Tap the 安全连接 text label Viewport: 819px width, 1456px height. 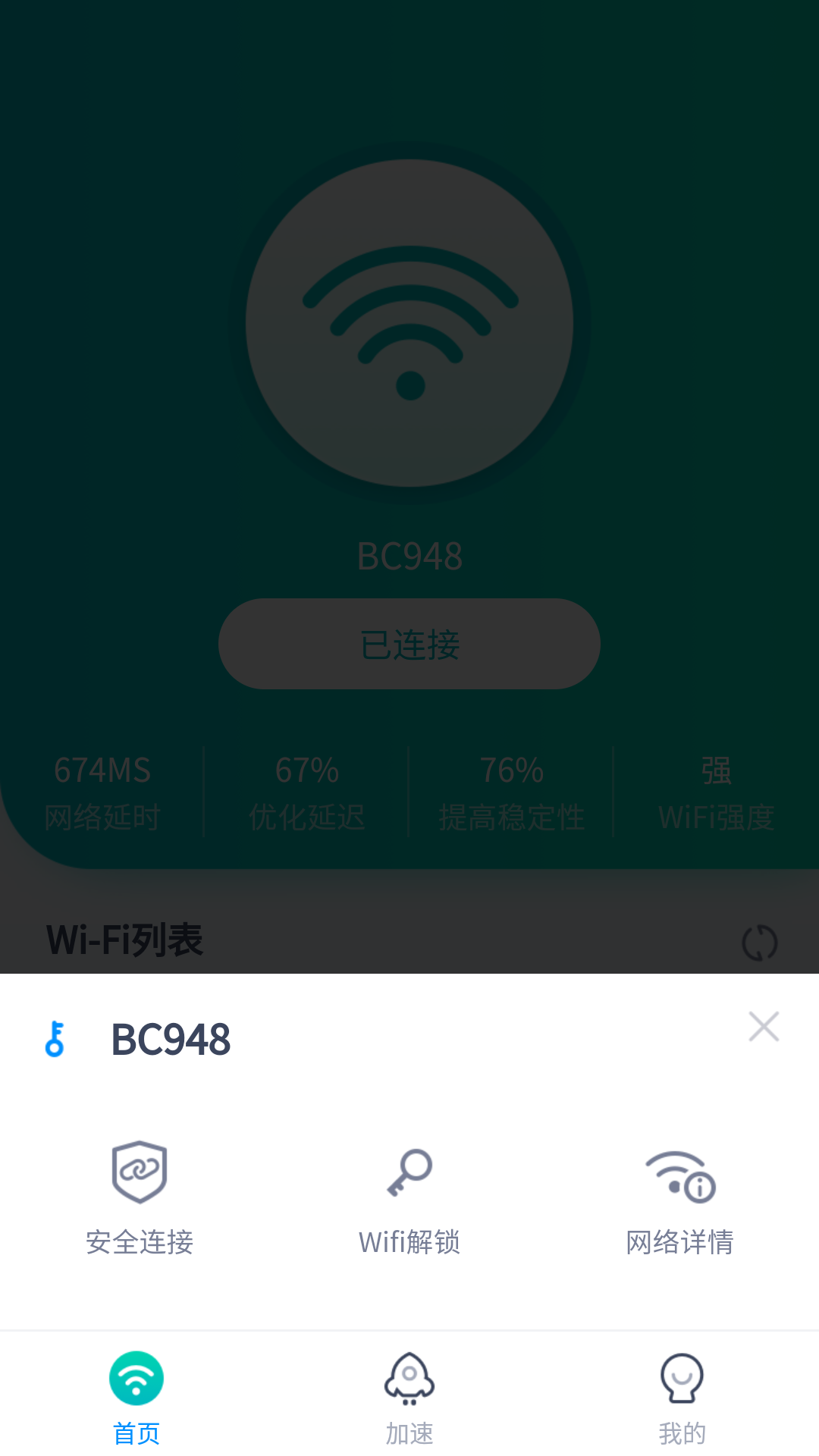click(140, 1242)
